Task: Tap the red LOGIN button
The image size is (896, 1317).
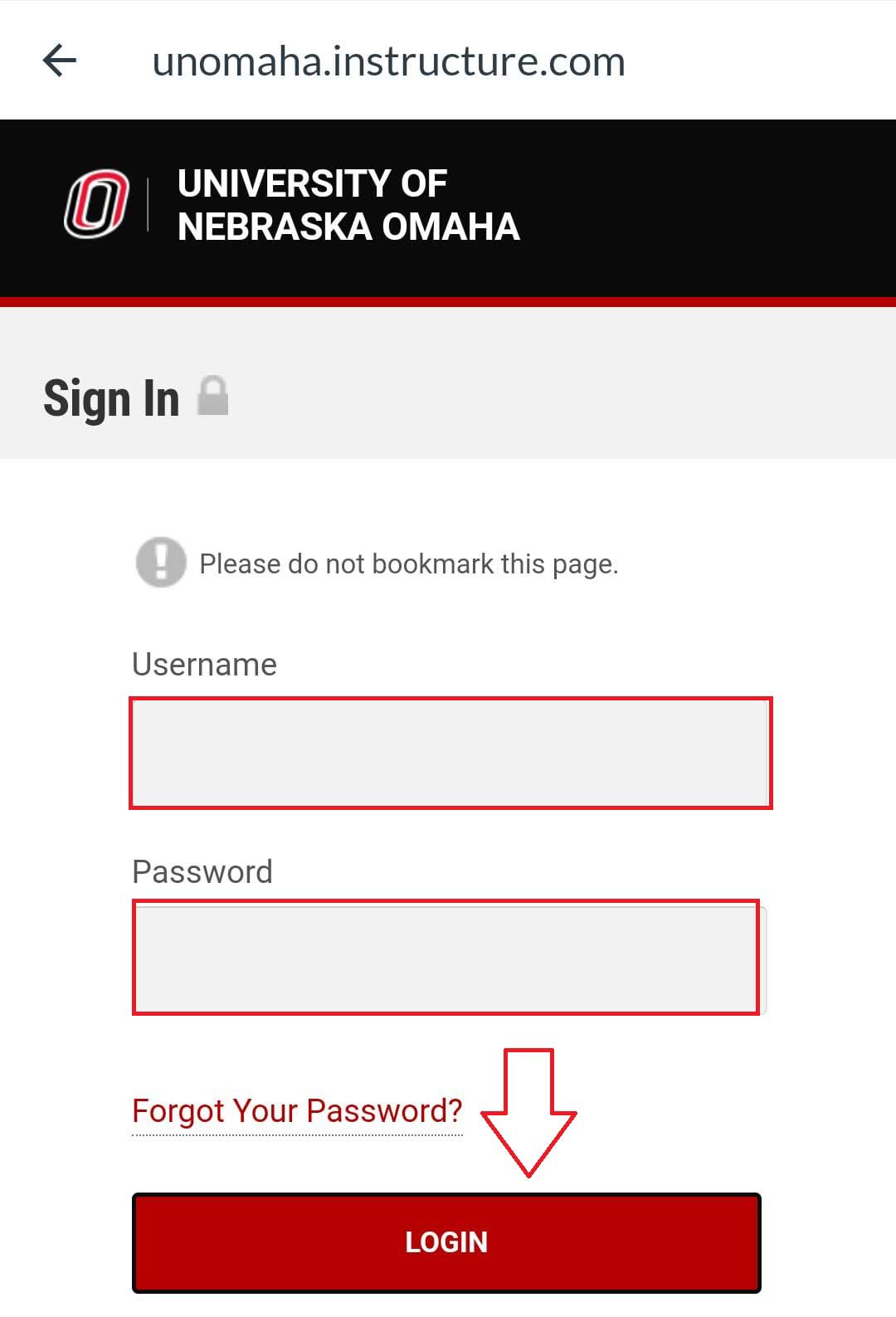Action: (446, 1242)
